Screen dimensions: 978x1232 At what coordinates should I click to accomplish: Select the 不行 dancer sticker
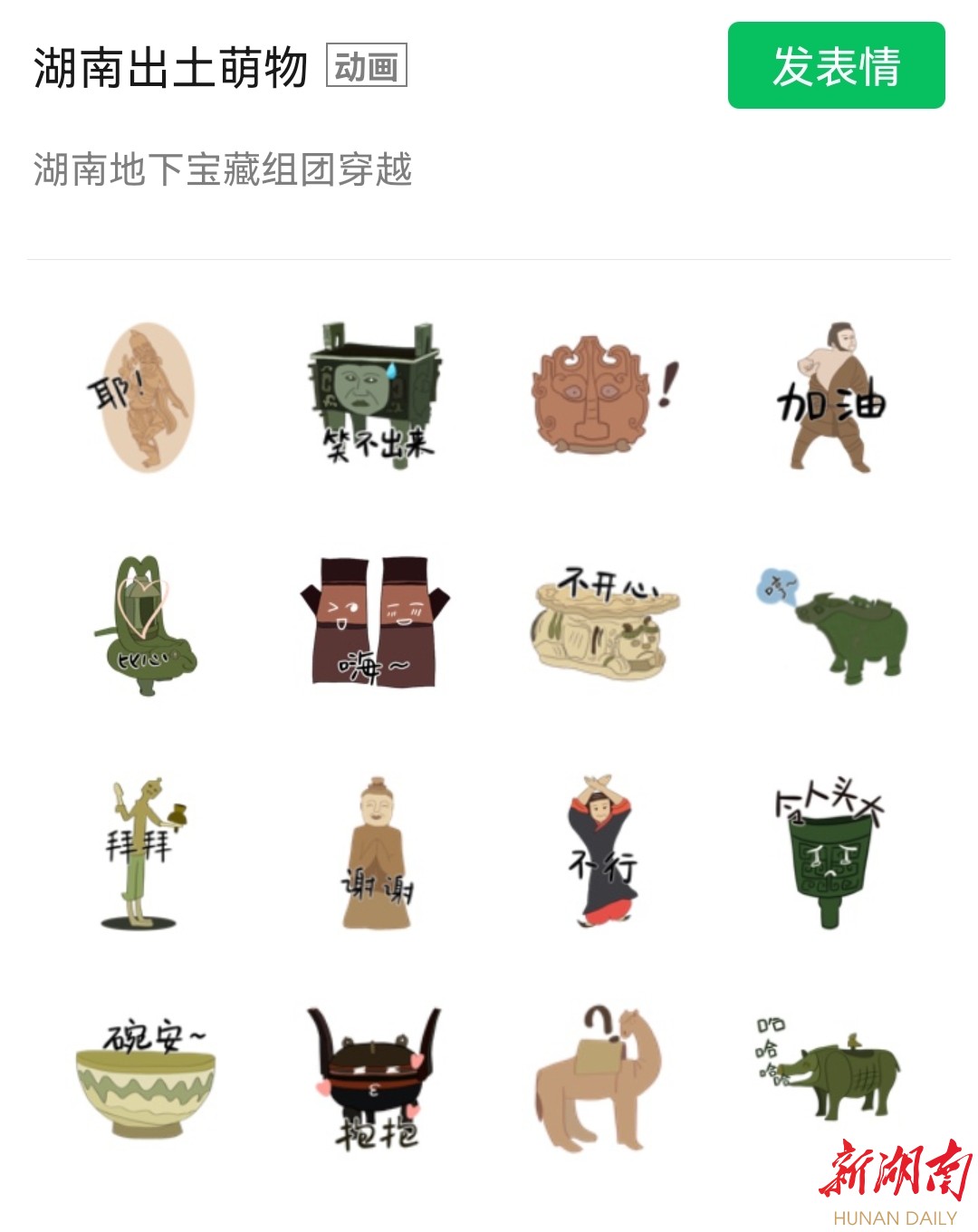click(602, 852)
